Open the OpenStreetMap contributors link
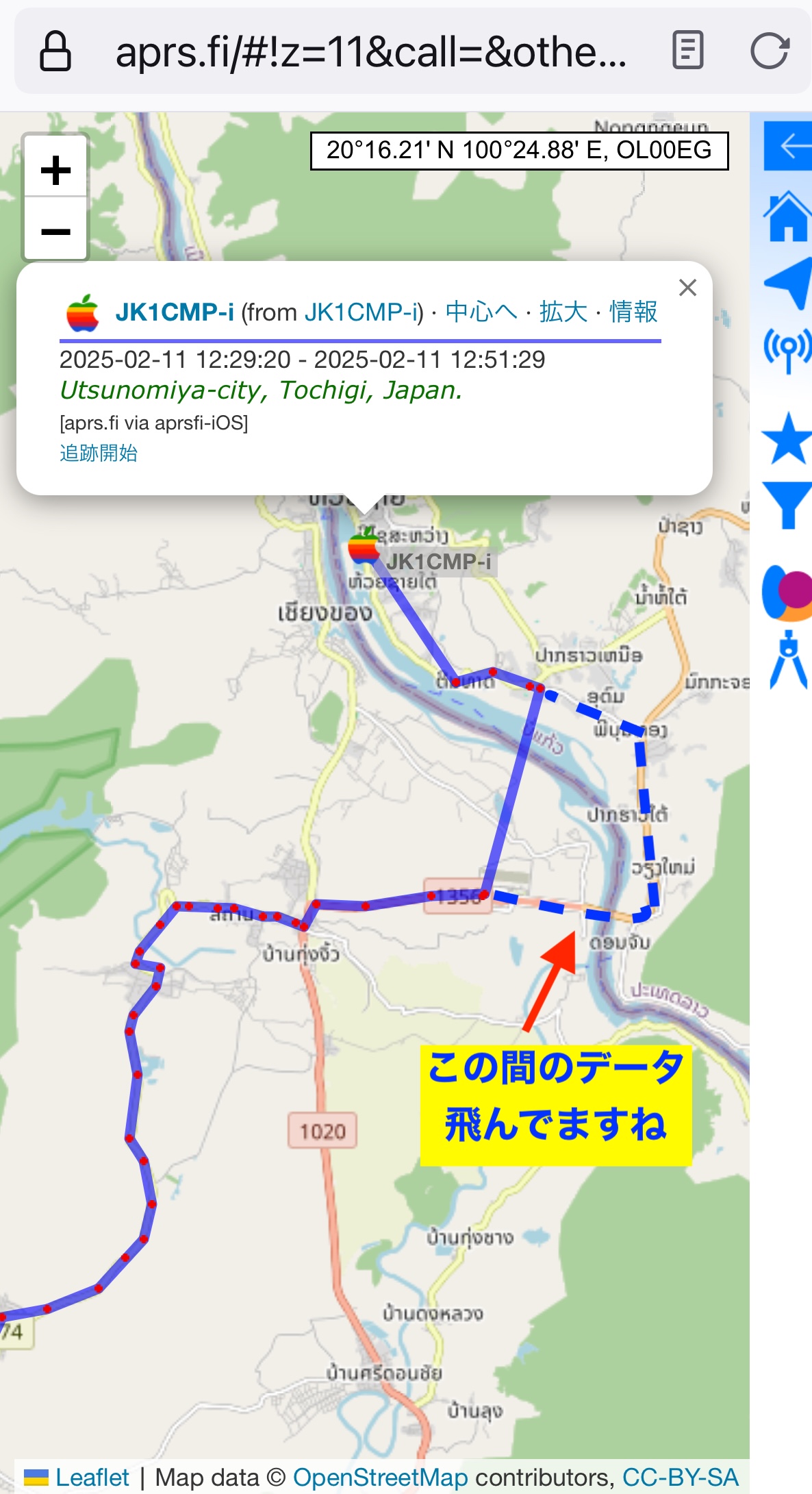 pos(380,1478)
